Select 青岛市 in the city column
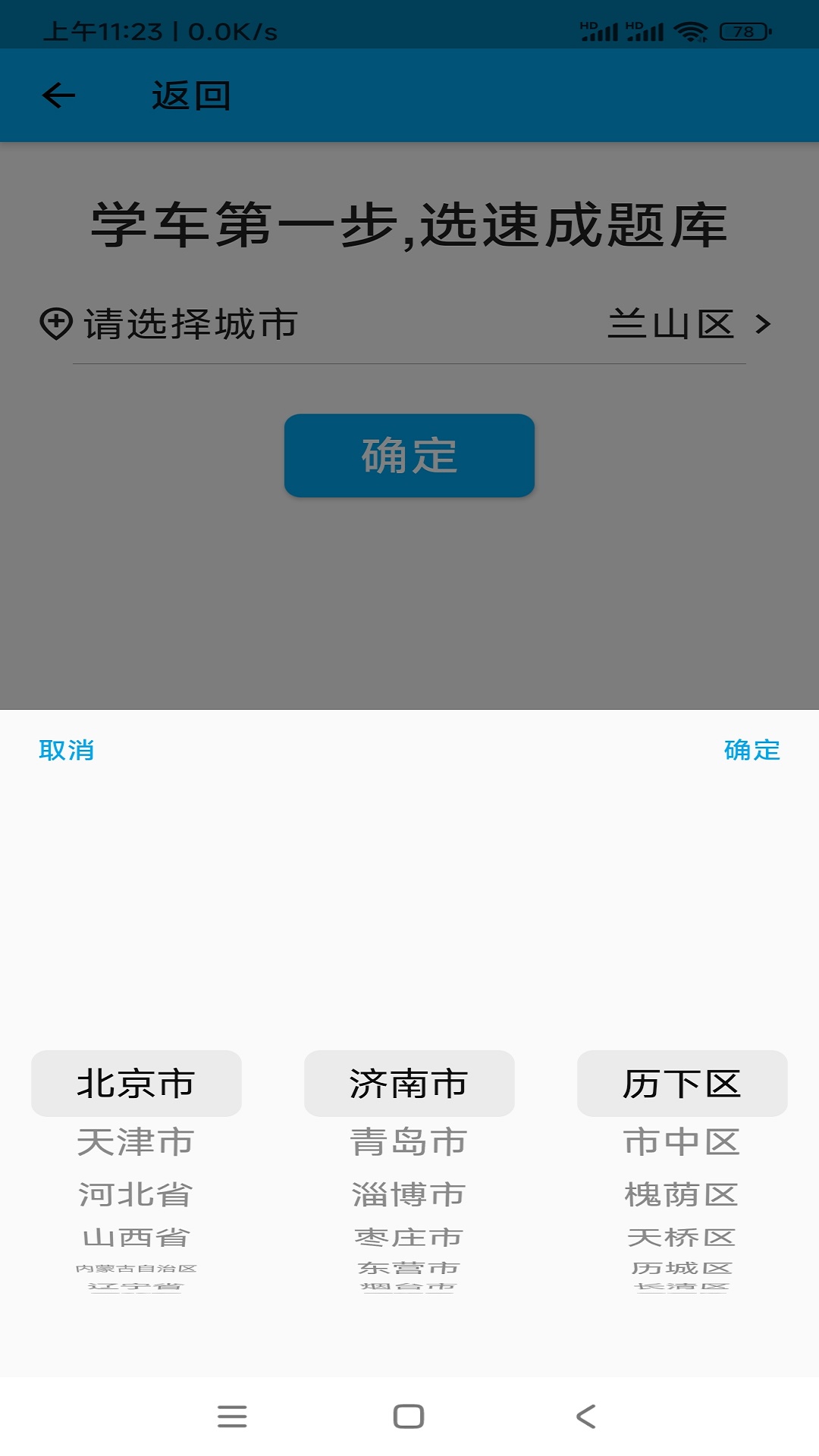Viewport: 819px width, 1456px height. pyautogui.click(x=409, y=1141)
